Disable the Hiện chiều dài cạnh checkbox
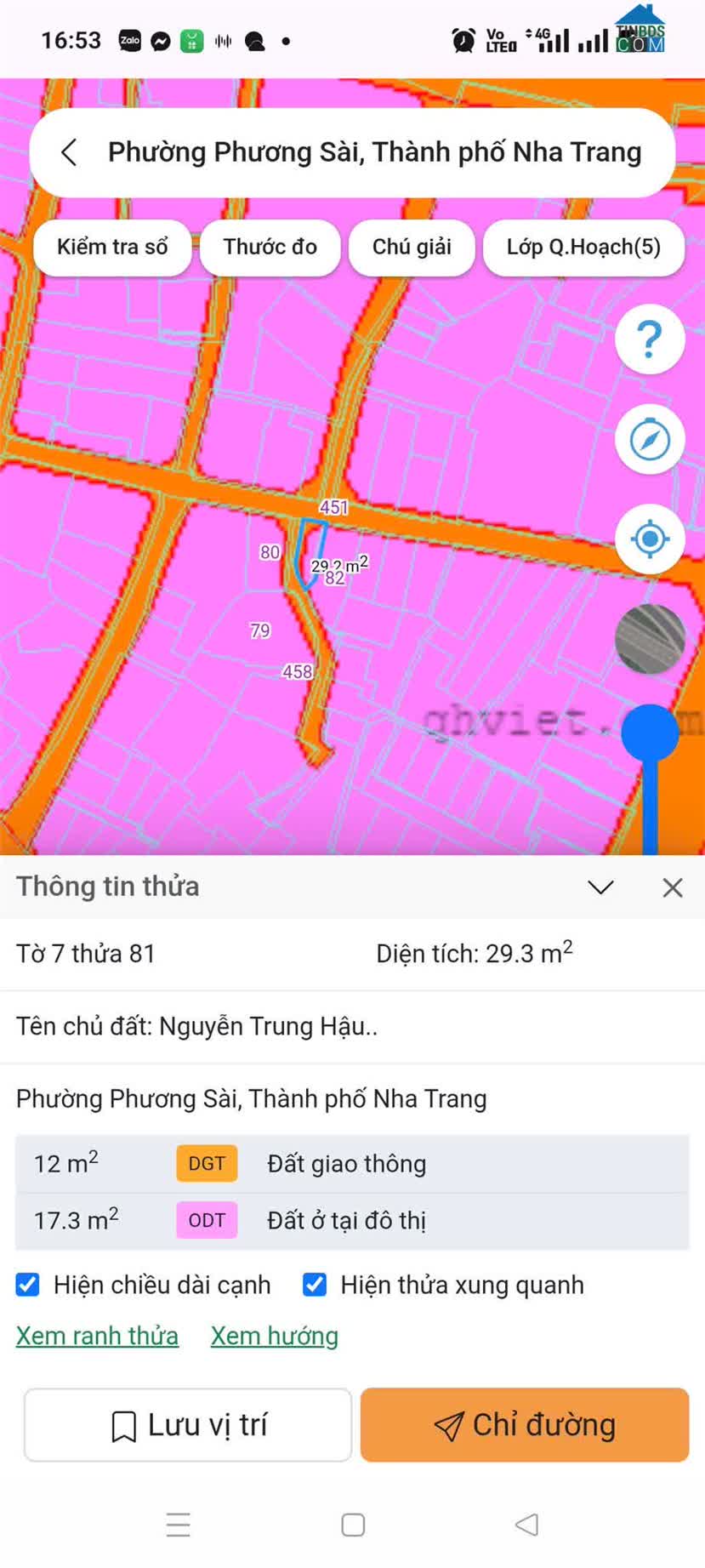This screenshot has height=1568, width=705. coord(28,1285)
